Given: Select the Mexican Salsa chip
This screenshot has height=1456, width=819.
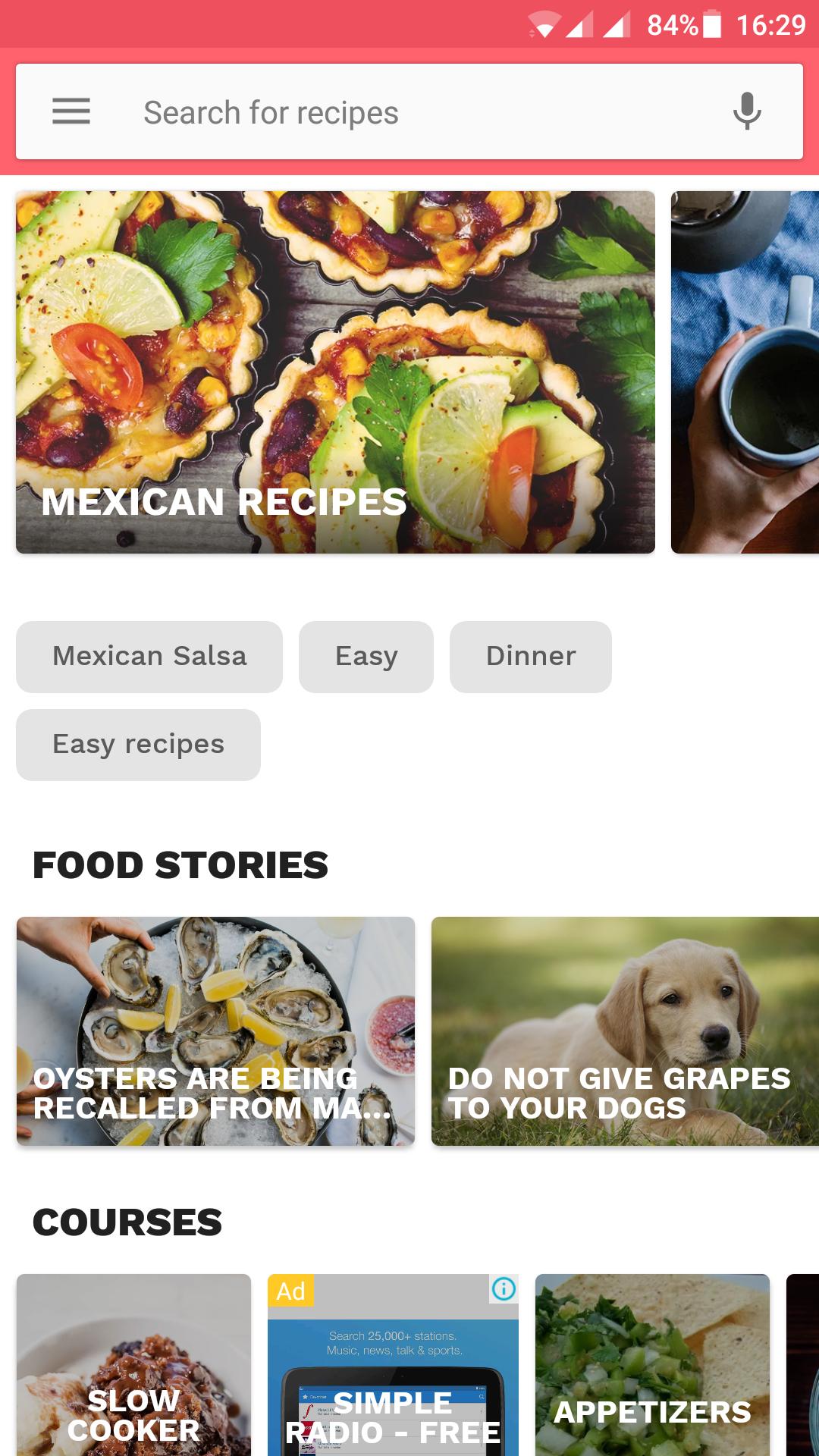Looking at the screenshot, I should 149,657.
